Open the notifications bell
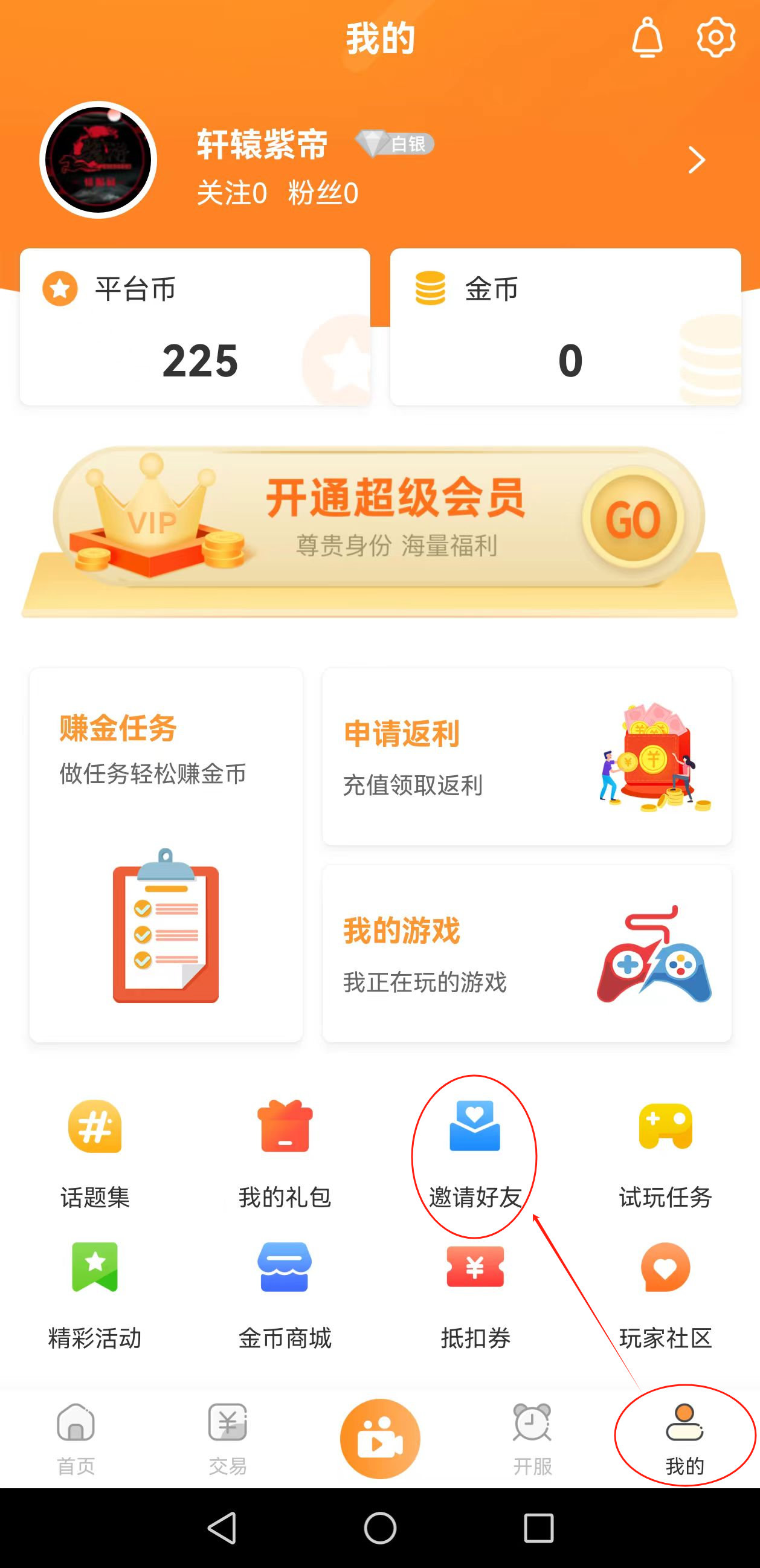 tap(647, 38)
